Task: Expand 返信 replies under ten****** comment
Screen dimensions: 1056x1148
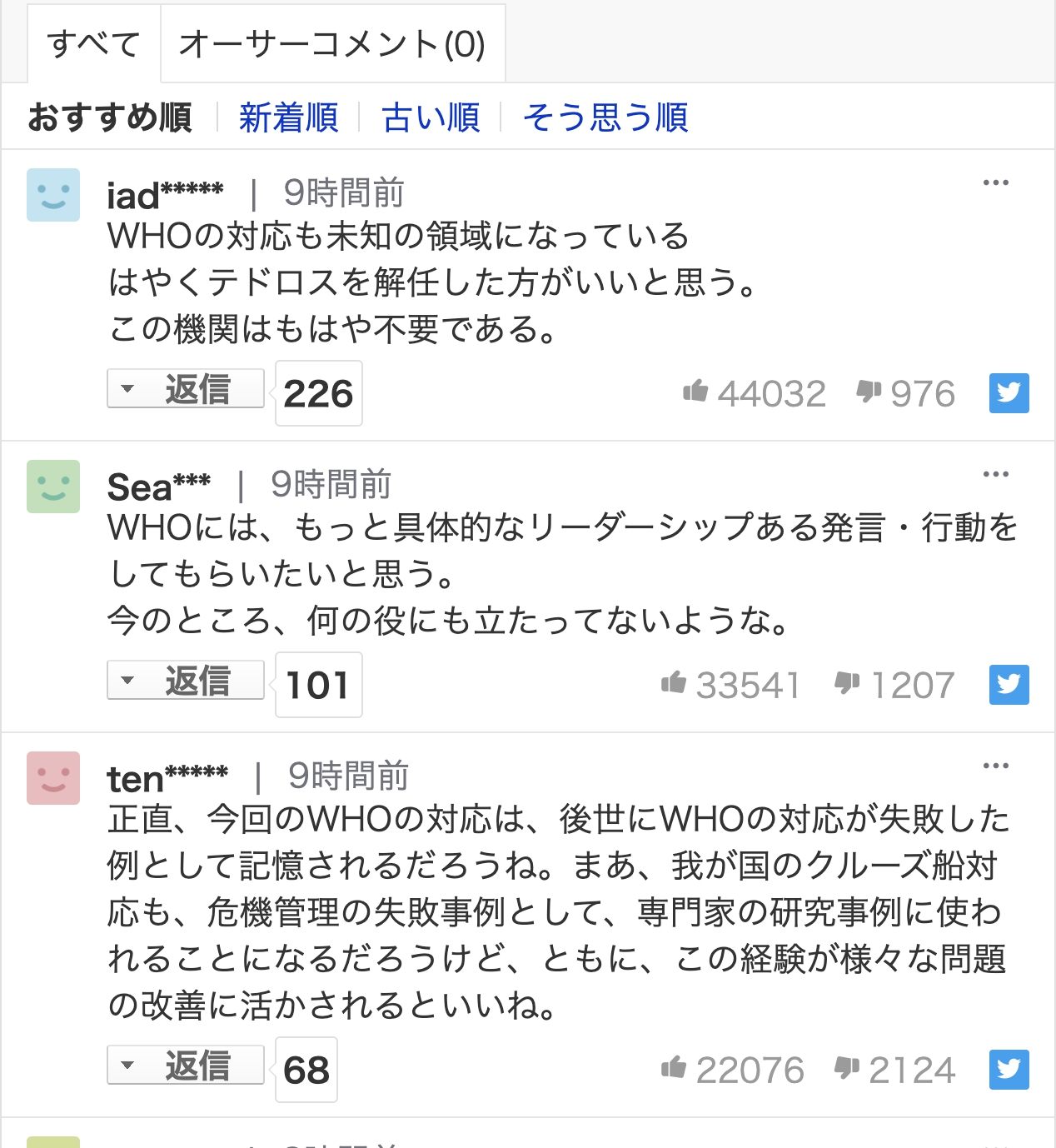Action: [186, 1066]
